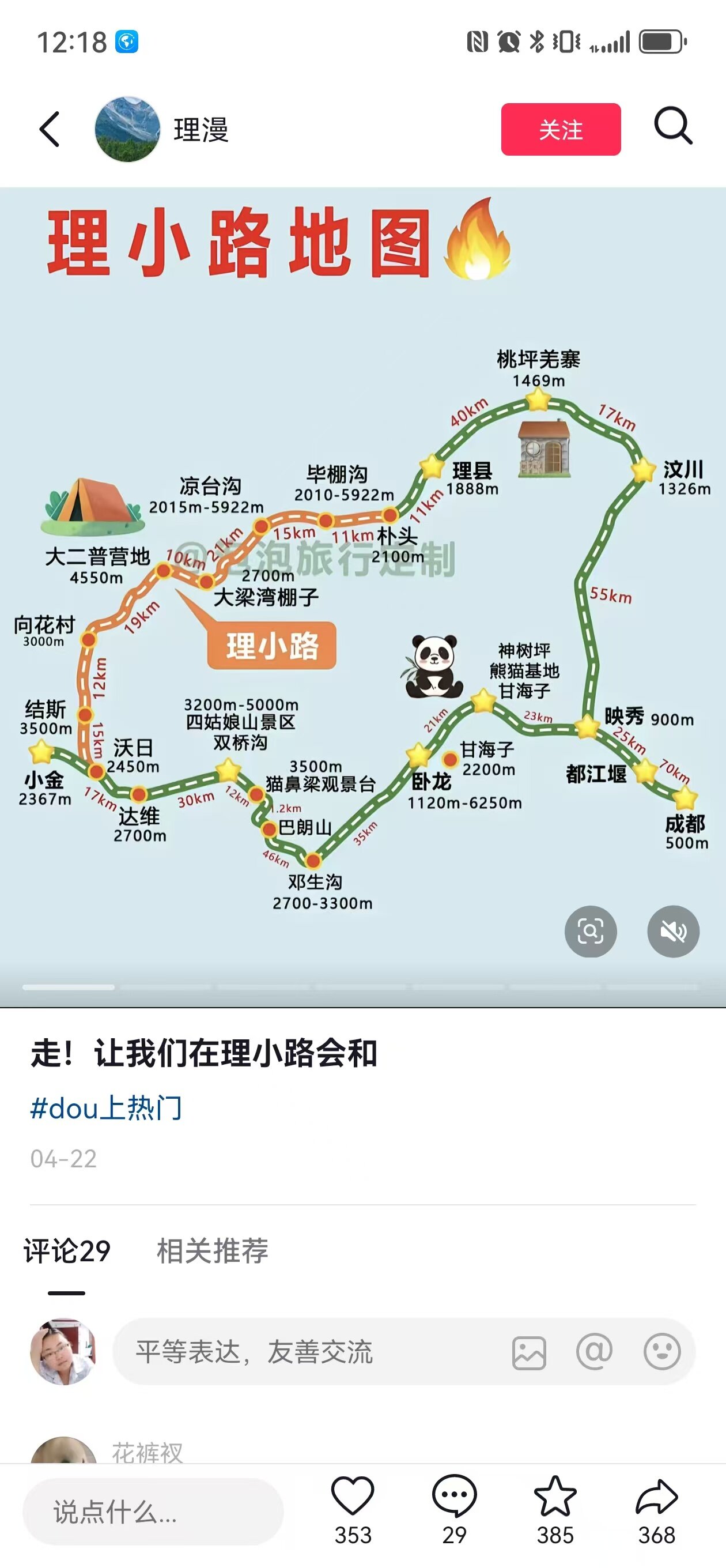
Task: Open the #dou上热门 hashtag
Action: click(x=107, y=1108)
